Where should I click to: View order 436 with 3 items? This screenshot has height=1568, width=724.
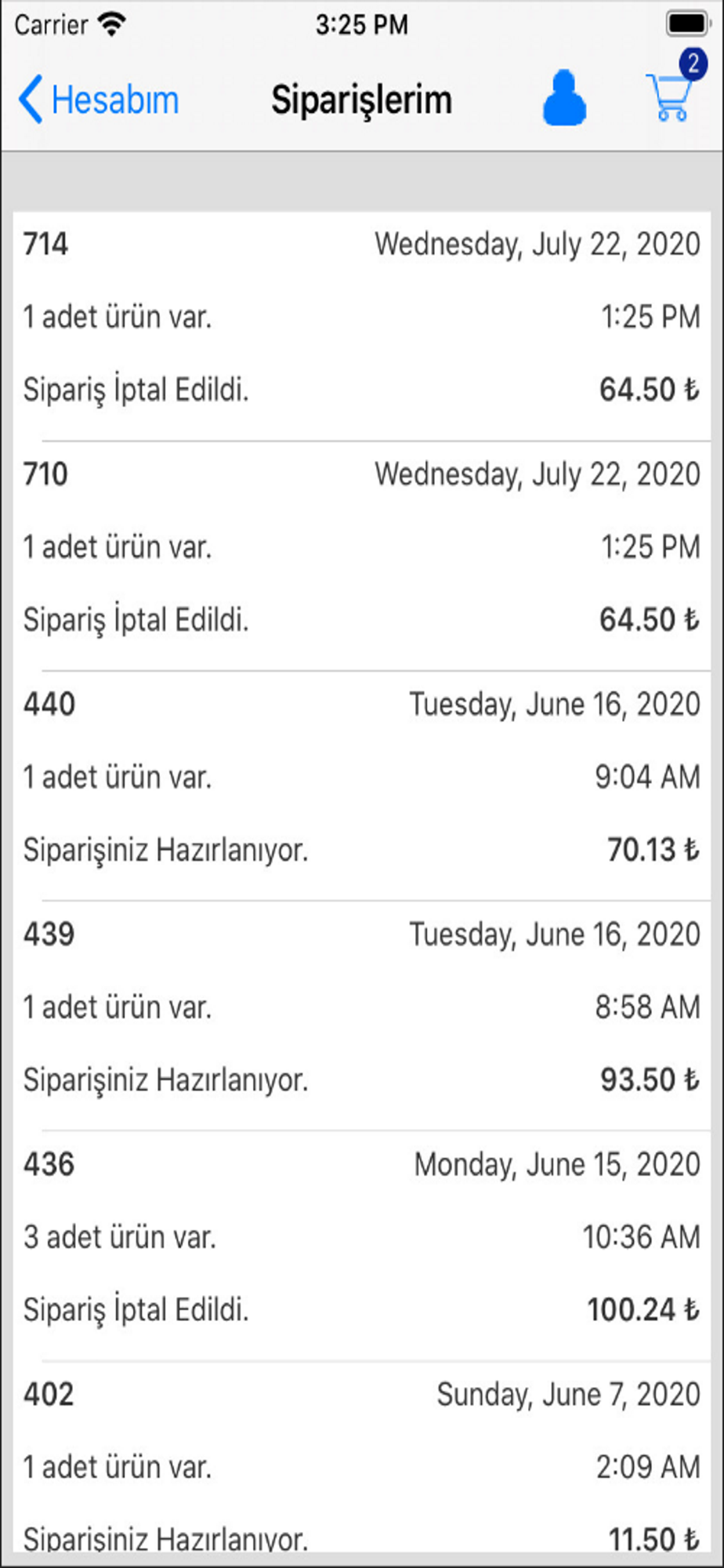coord(361,1245)
